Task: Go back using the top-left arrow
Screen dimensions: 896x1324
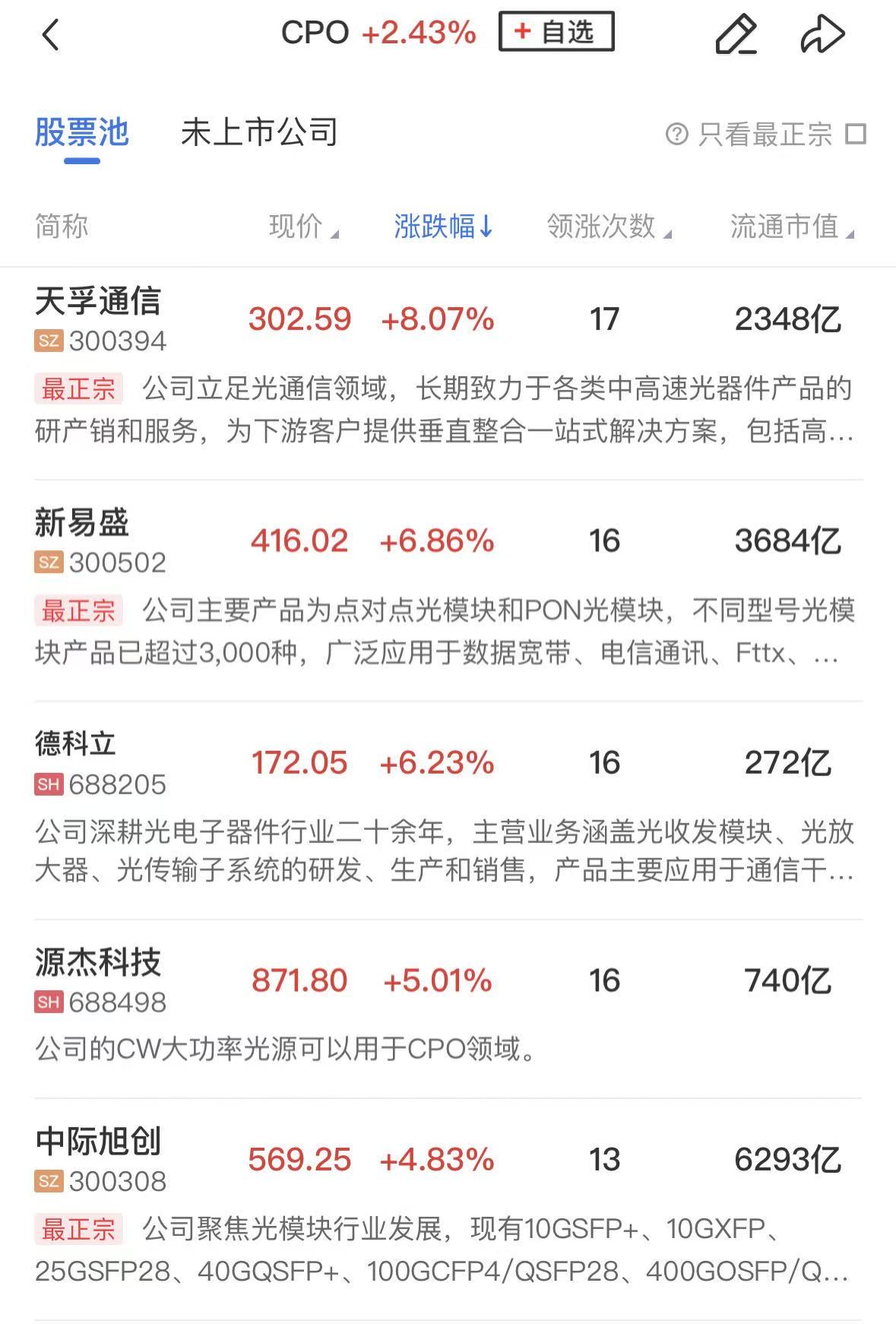Action: tap(50, 35)
